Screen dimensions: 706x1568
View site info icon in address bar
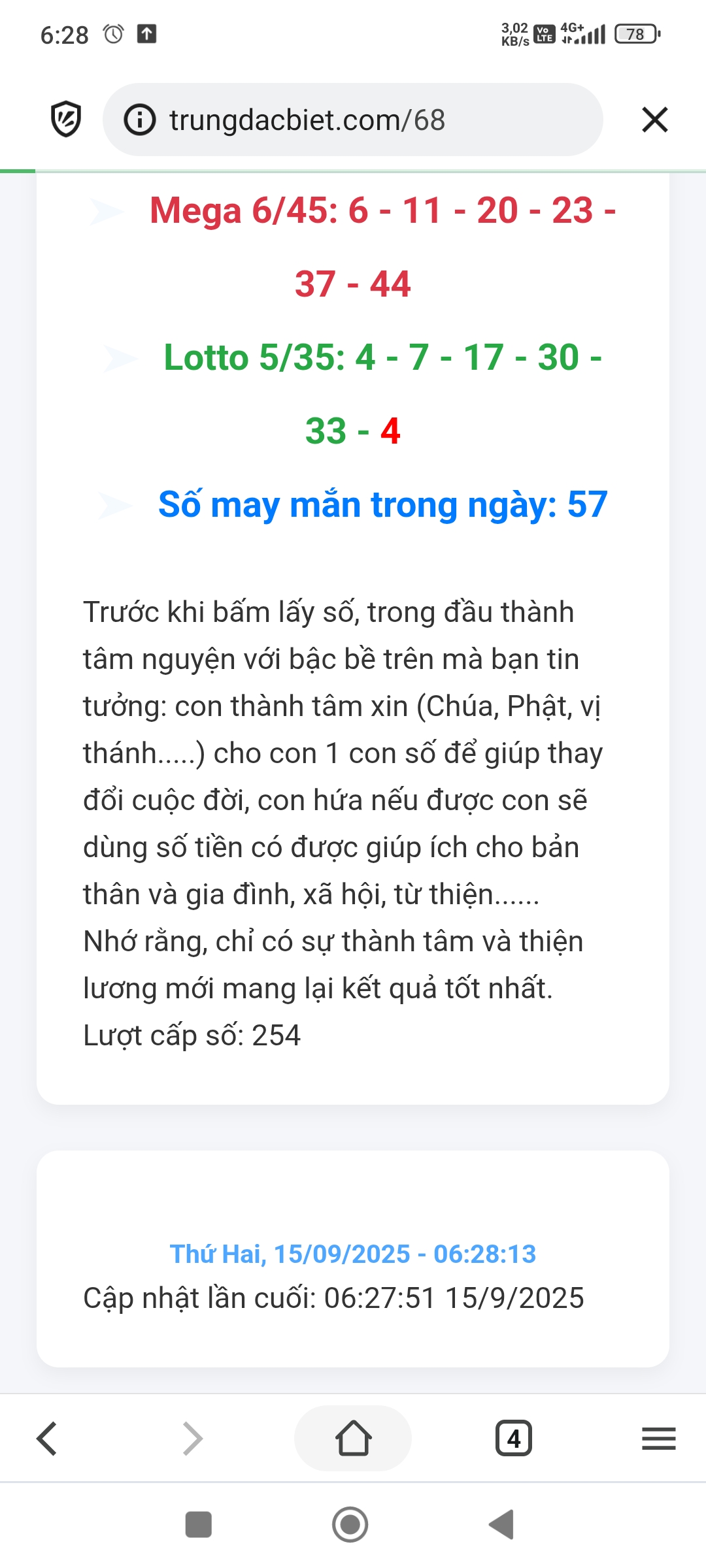pyautogui.click(x=140, y=120)
